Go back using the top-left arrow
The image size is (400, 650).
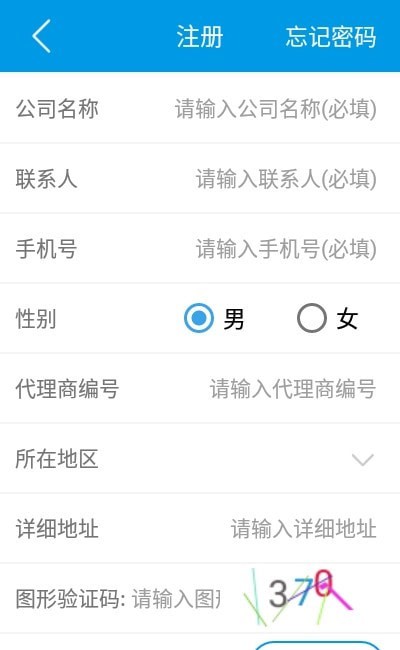41,36
